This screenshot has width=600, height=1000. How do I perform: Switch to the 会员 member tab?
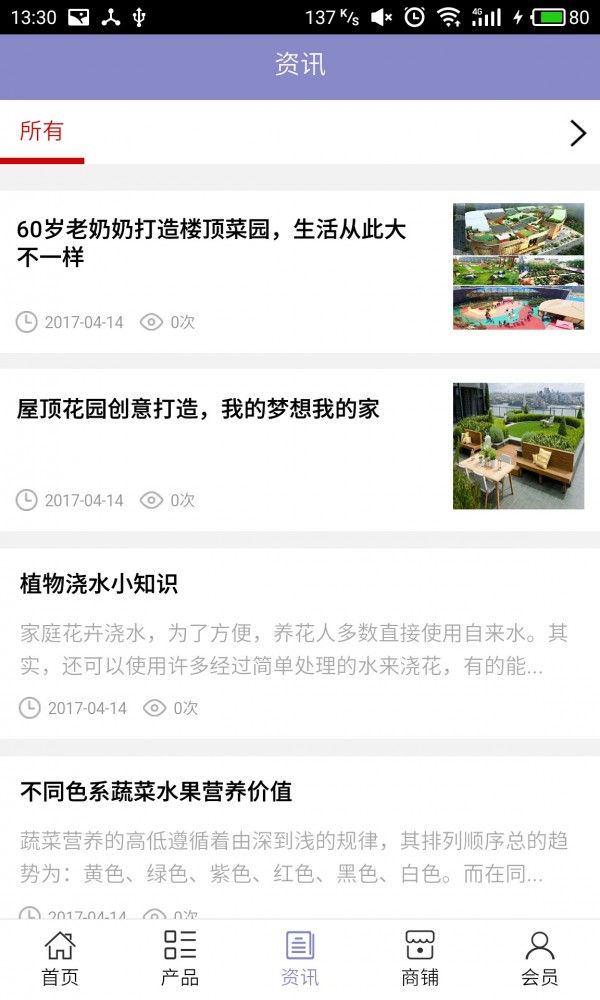click(540, 958)
